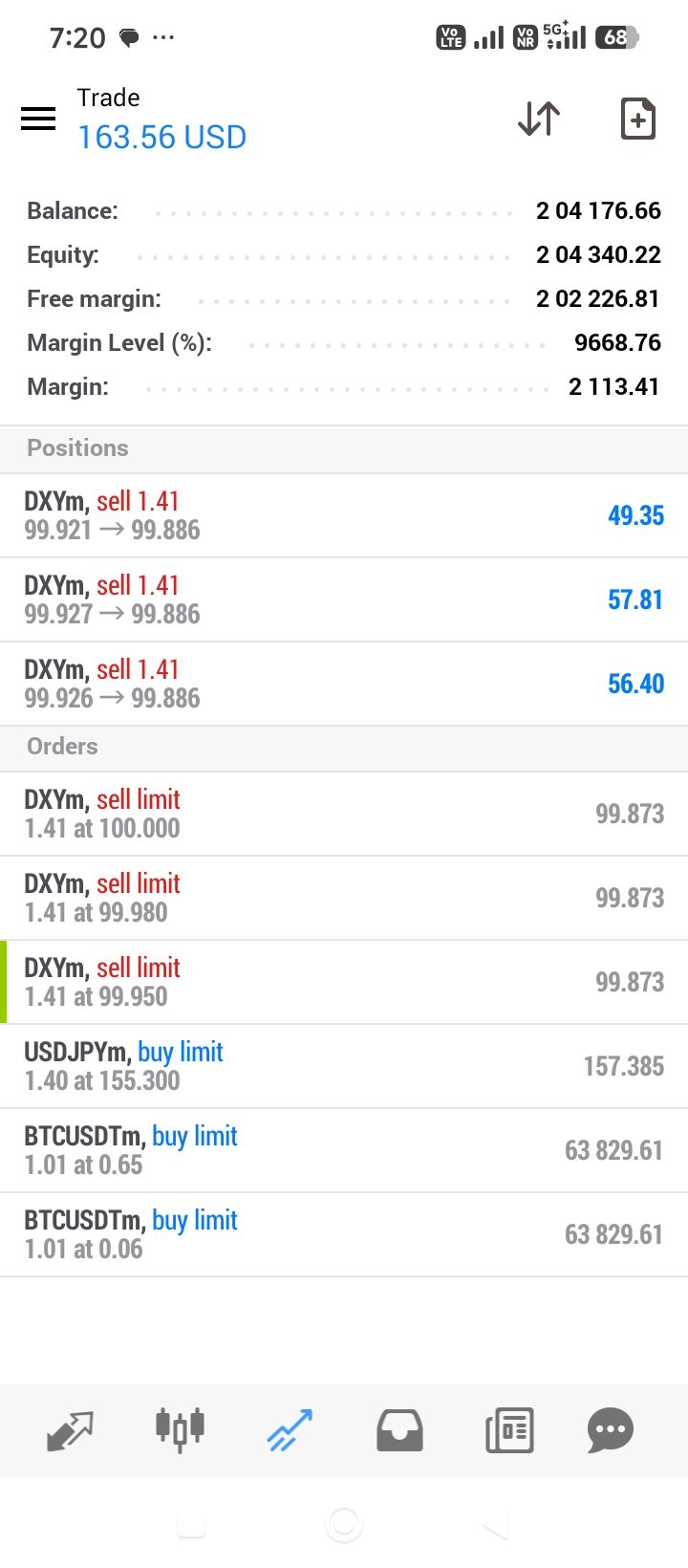This screenshot has width=688, height=1568.
Task: Open DXYm sell position with profit 49.35
Action: 344,515
